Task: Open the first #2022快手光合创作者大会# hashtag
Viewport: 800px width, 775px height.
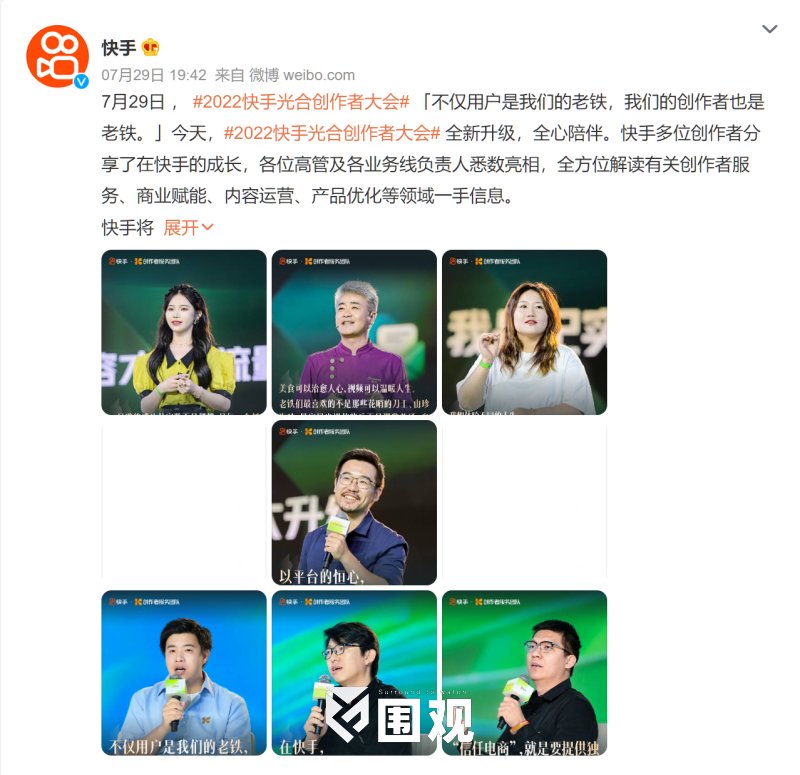Action: click(301, 103)
